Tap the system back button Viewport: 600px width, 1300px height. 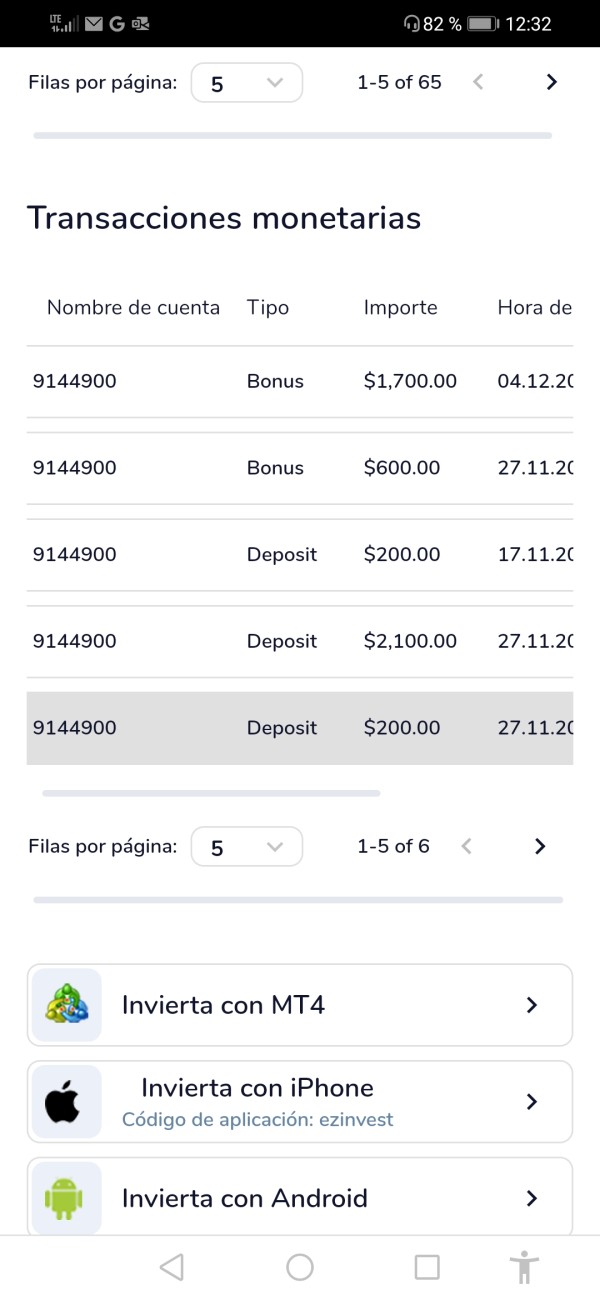(172, 1268)
